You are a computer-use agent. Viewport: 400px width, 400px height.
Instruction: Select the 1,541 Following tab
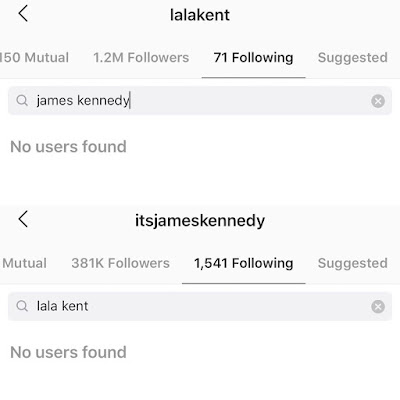pyautogui.click(x=244, y=263)
